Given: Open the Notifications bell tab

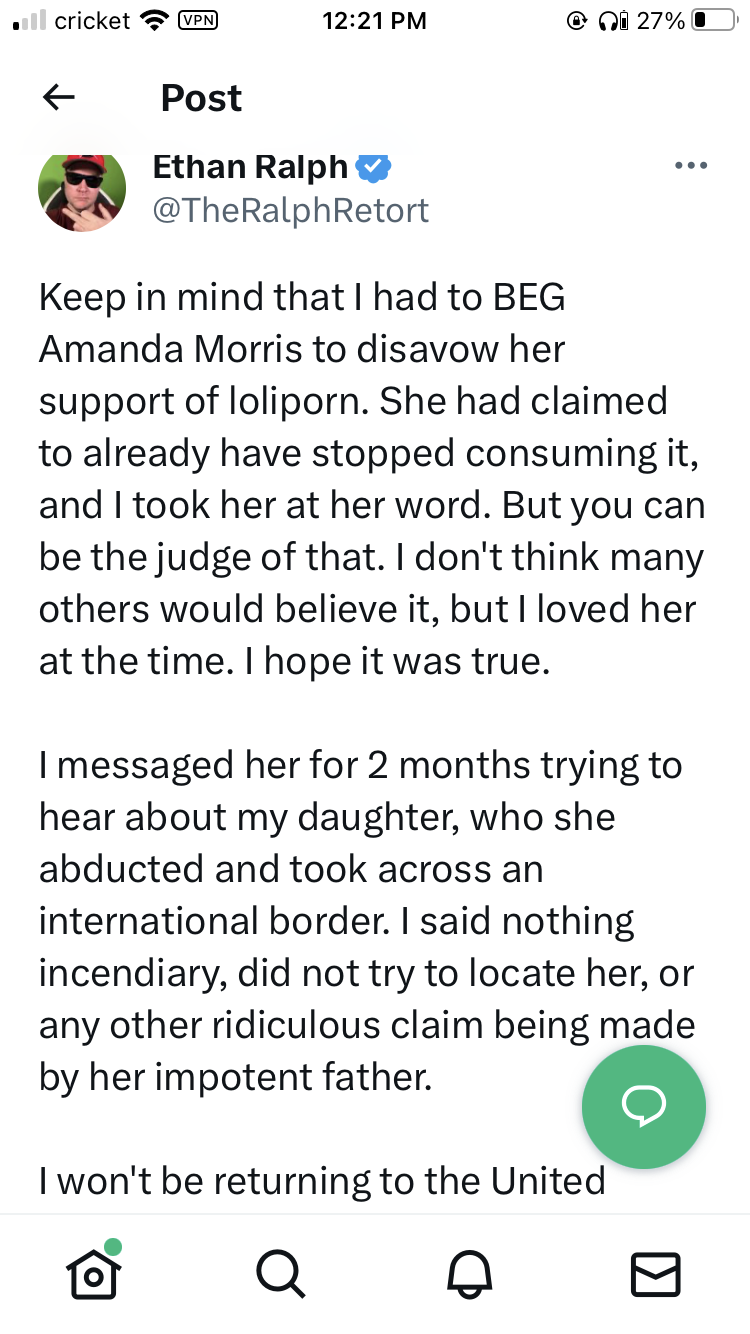Looking at the screenshot, I should (x=469, y=1274).
